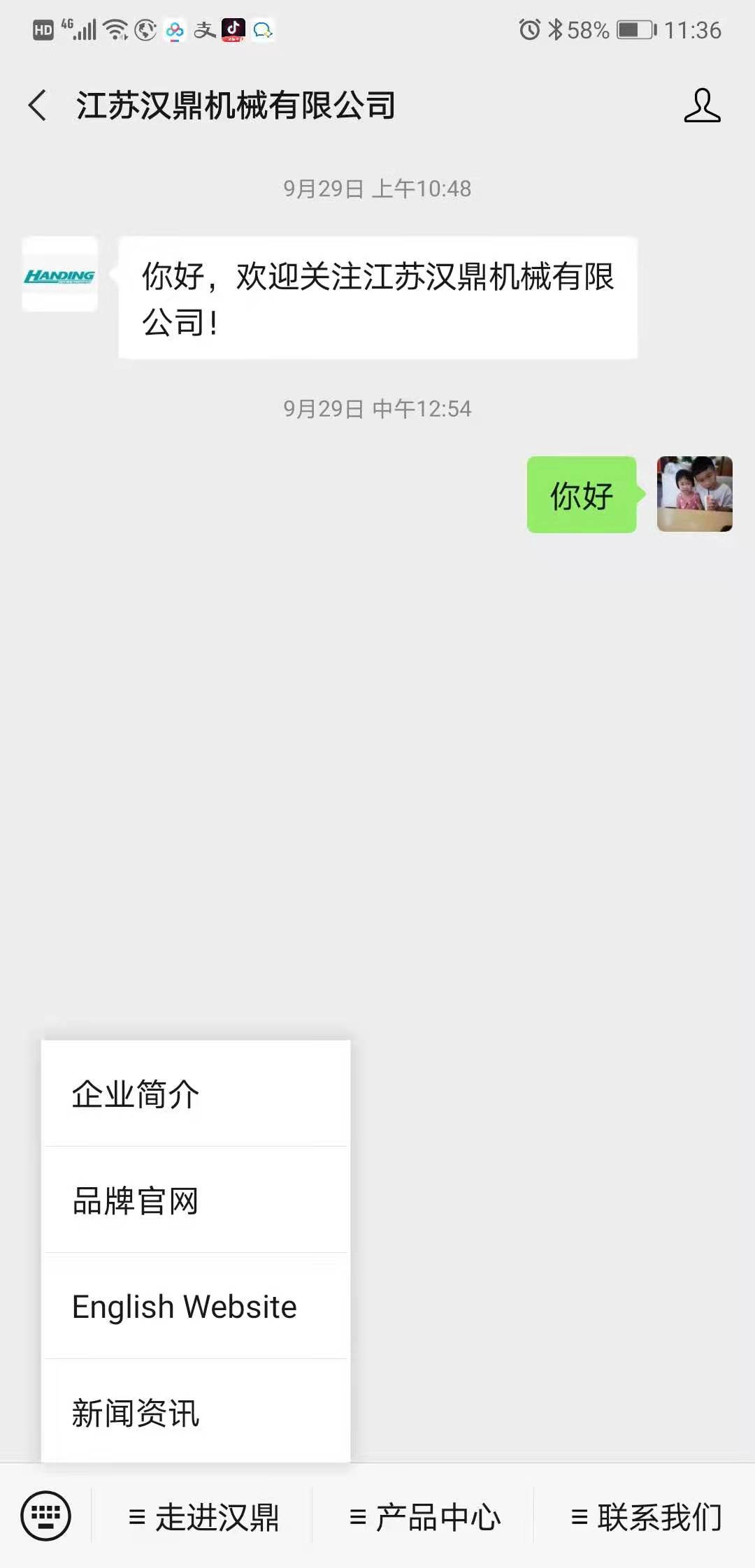The image size is (755, 1568).
Task: Open the account profile icon
Action: pyautogui.click(x=702, y=106)
